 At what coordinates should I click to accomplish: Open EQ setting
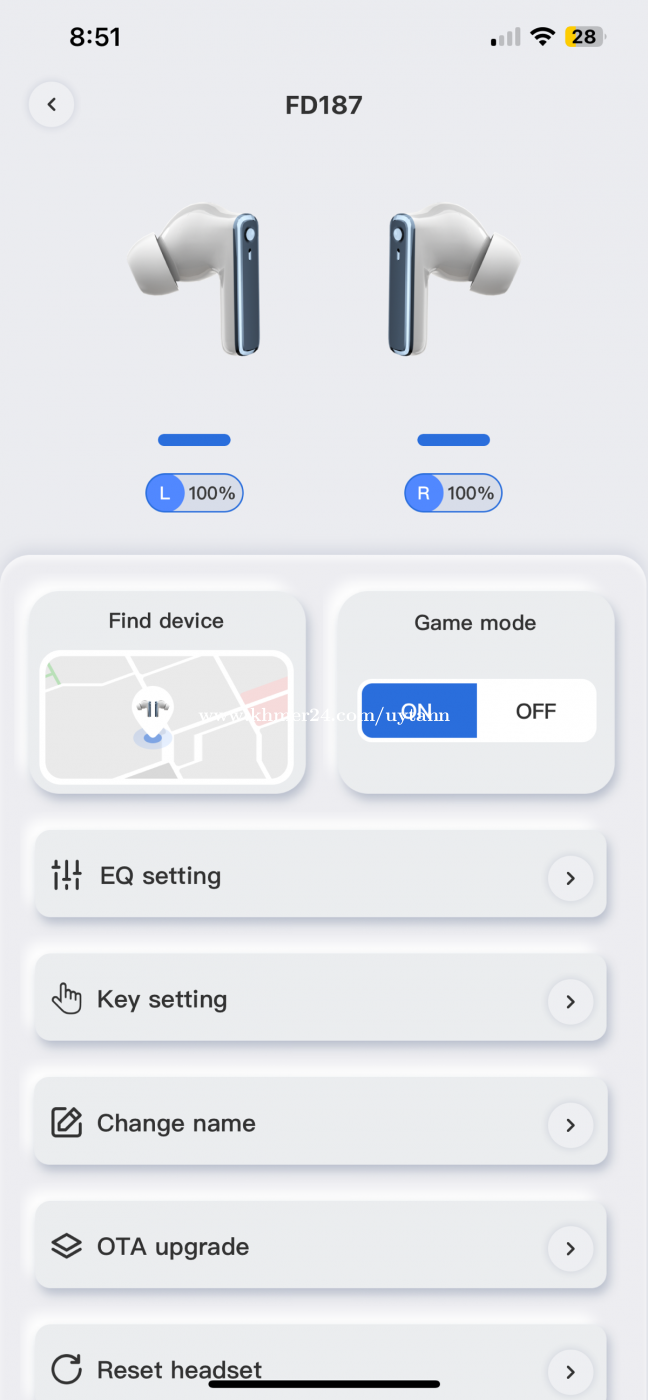[320, 876]
